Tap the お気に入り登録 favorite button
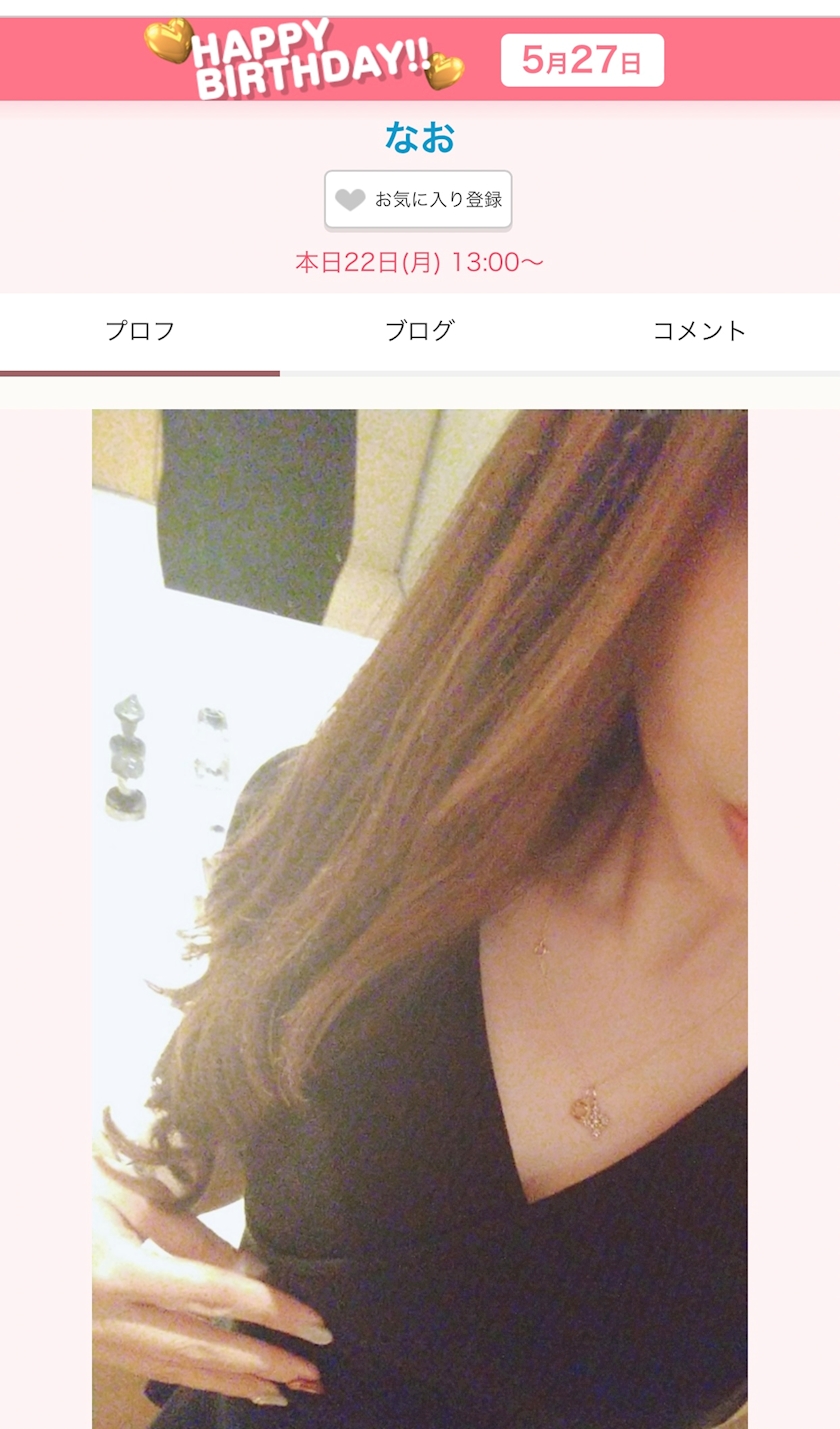840x1429 pixels. click(x=418, y=200)
